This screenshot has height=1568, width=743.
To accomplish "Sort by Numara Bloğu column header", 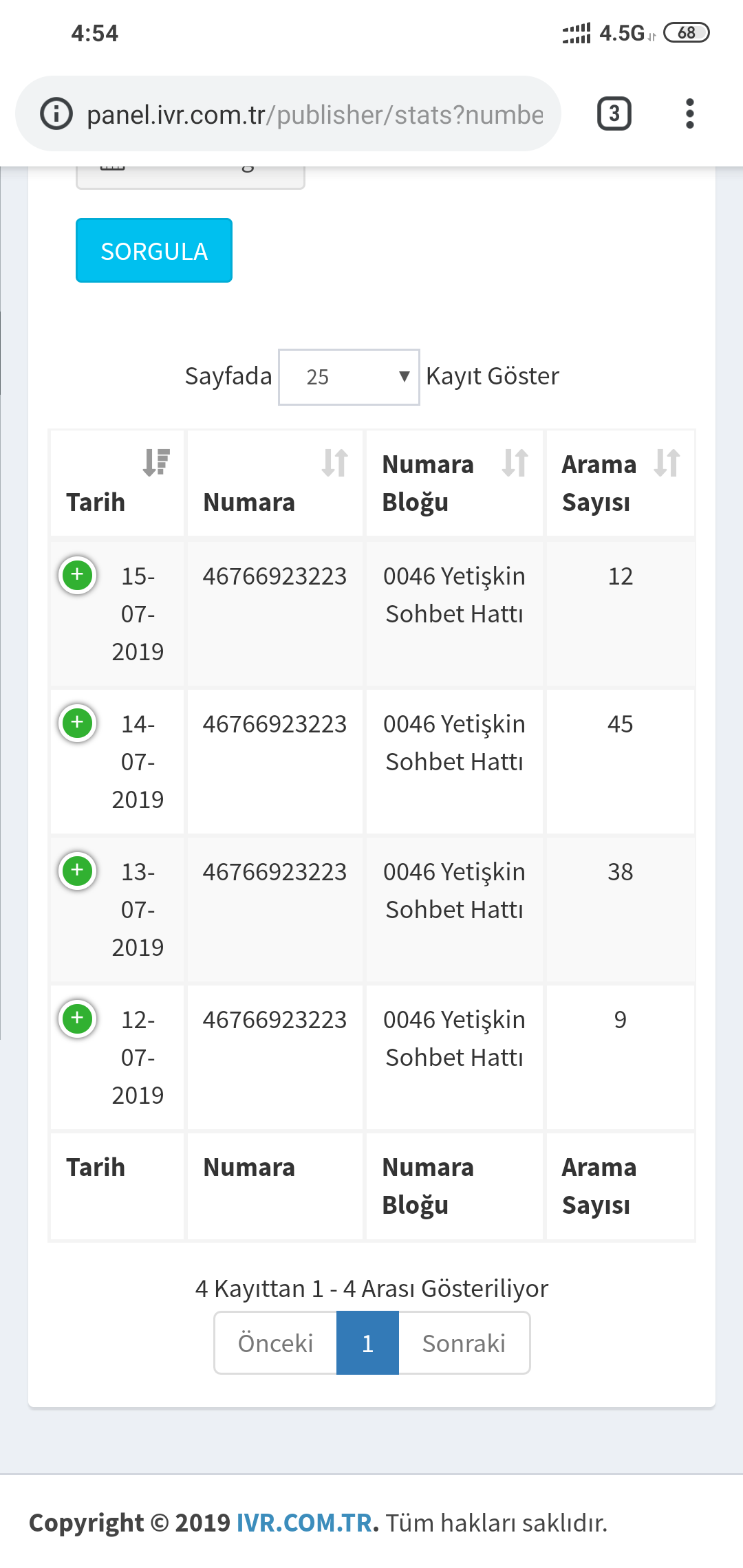I will coord(455,483).
